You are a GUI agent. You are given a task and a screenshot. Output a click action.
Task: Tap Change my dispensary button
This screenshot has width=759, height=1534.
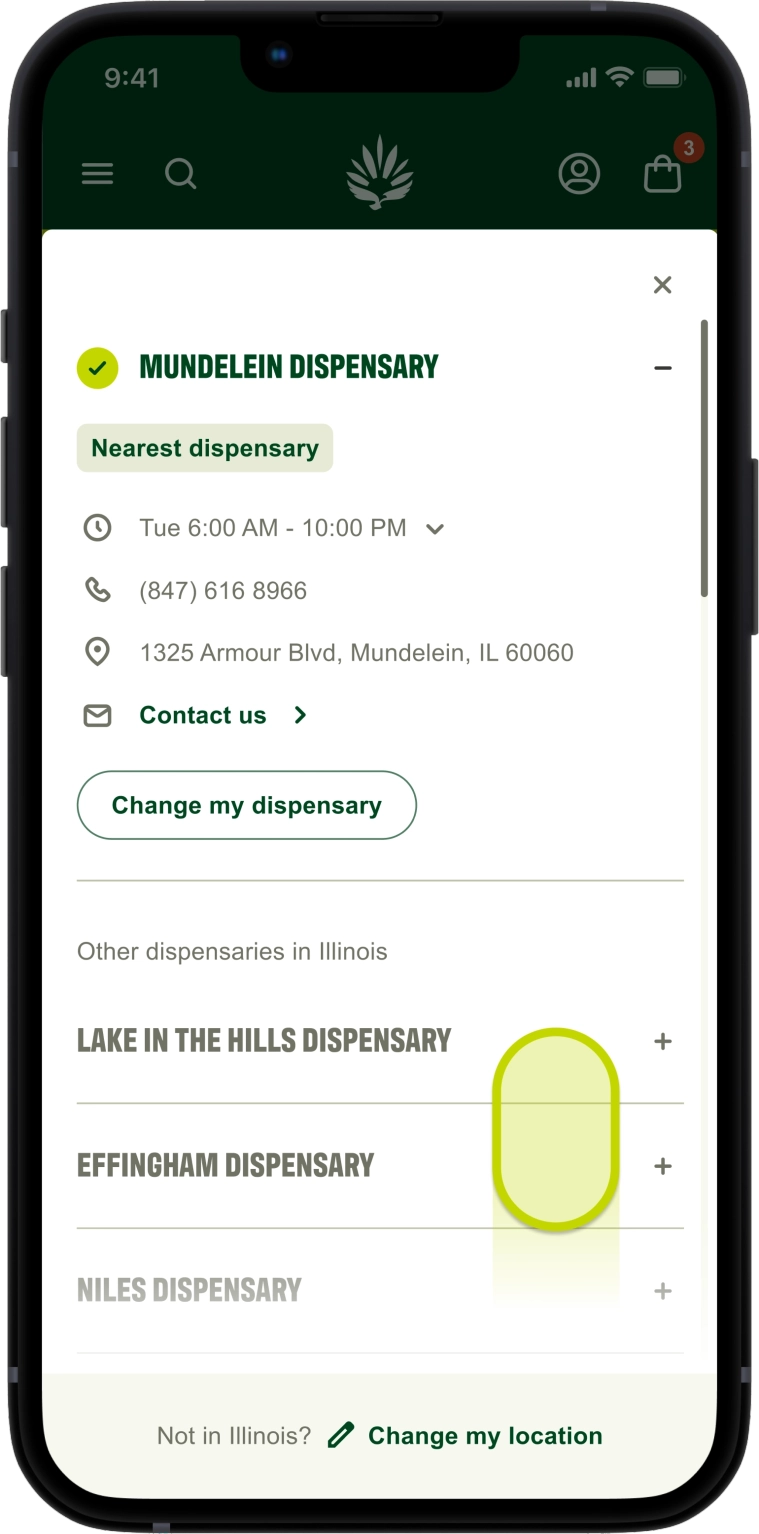pyautogui.click(x=246, y=805)
